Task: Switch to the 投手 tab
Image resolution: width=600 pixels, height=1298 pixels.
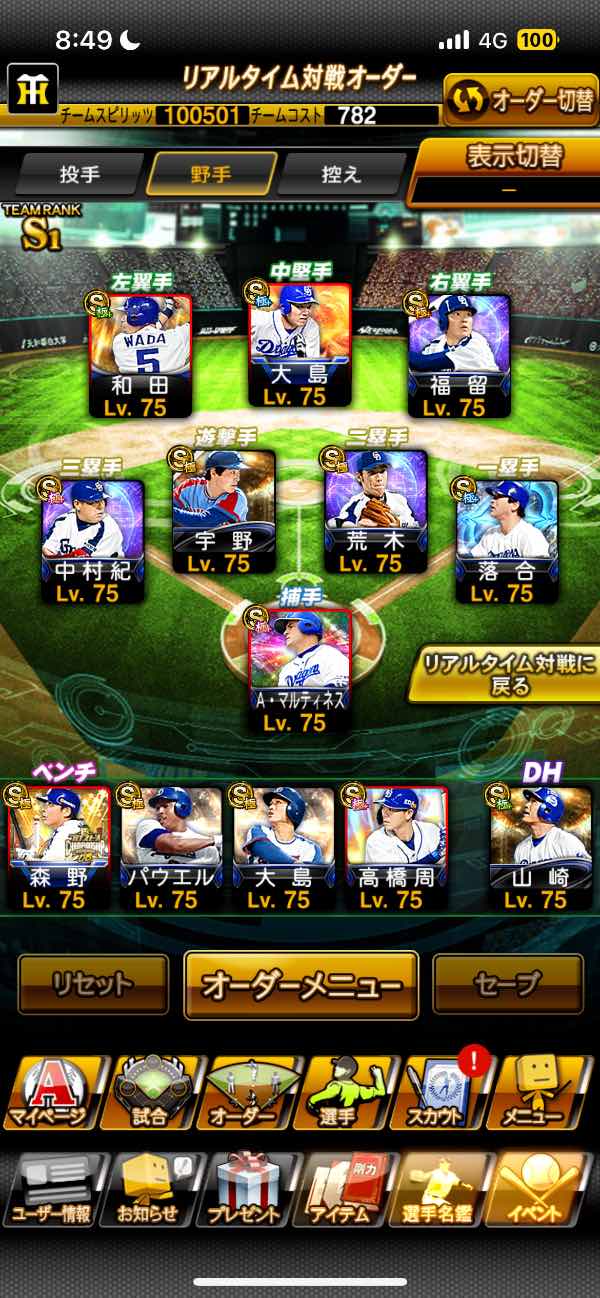Action: (80, 174)
